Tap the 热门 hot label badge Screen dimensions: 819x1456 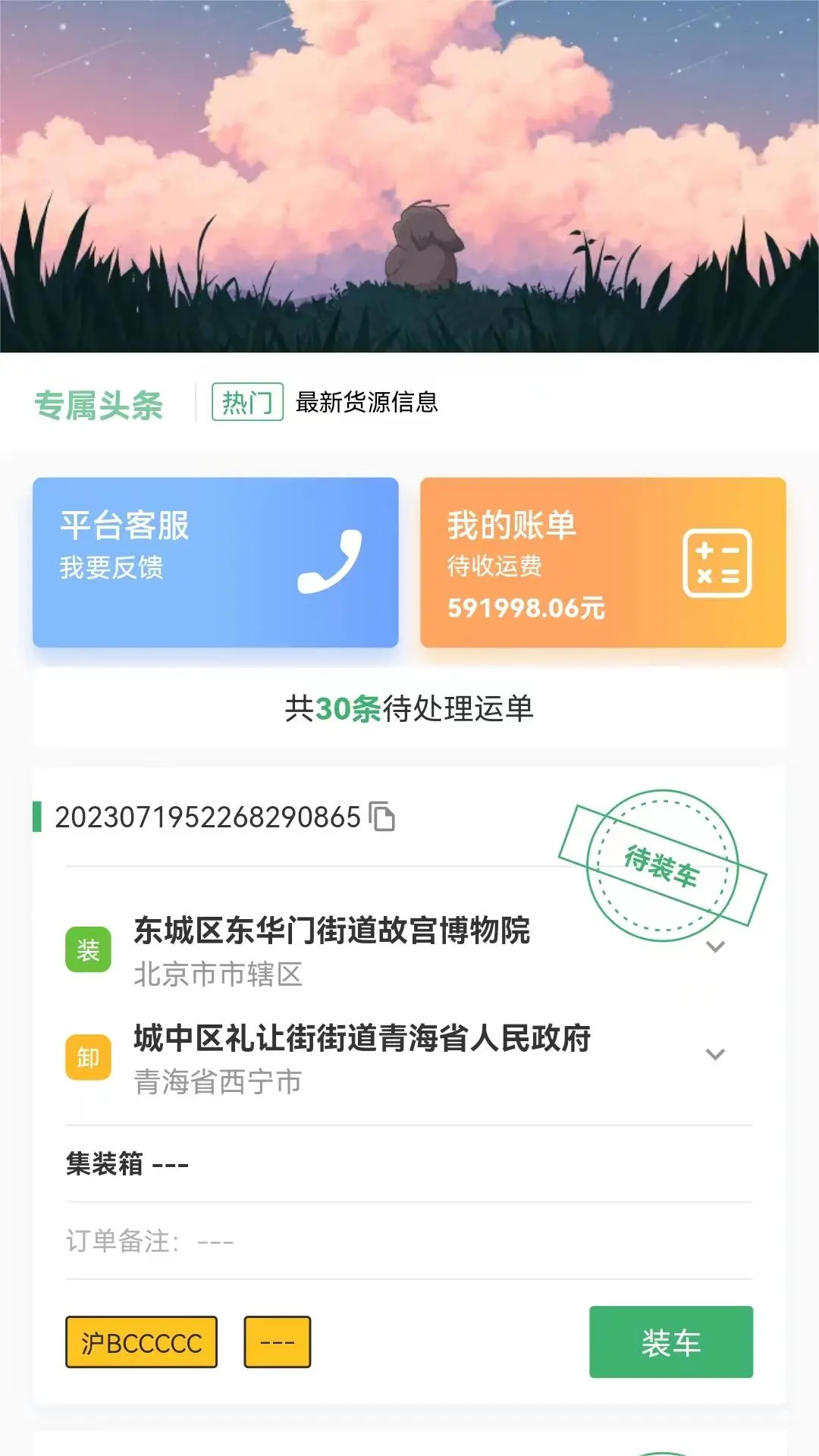click(x=247, y=404)
